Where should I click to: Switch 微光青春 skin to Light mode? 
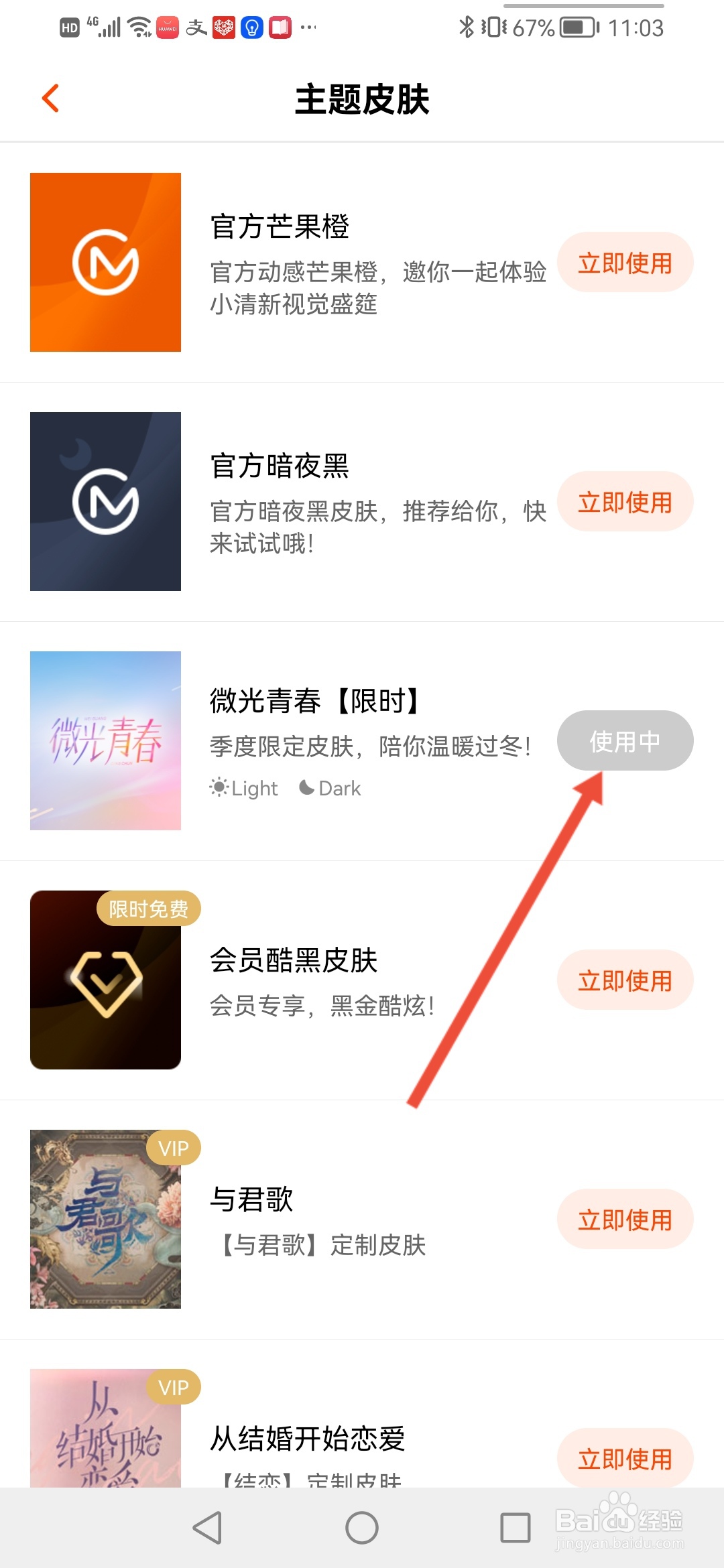coord(244,788)
